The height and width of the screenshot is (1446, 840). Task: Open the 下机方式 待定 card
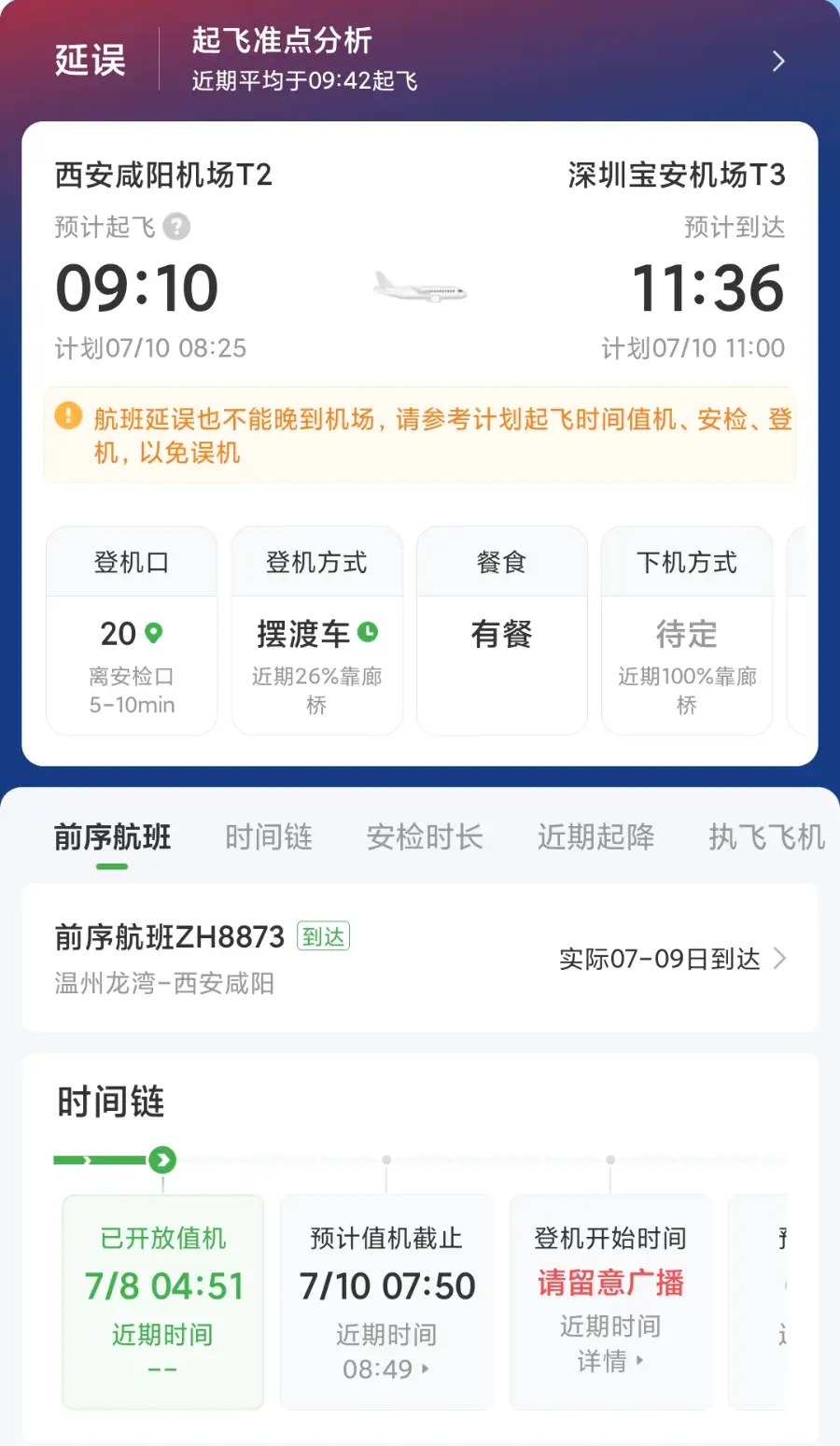pos(686,632)
